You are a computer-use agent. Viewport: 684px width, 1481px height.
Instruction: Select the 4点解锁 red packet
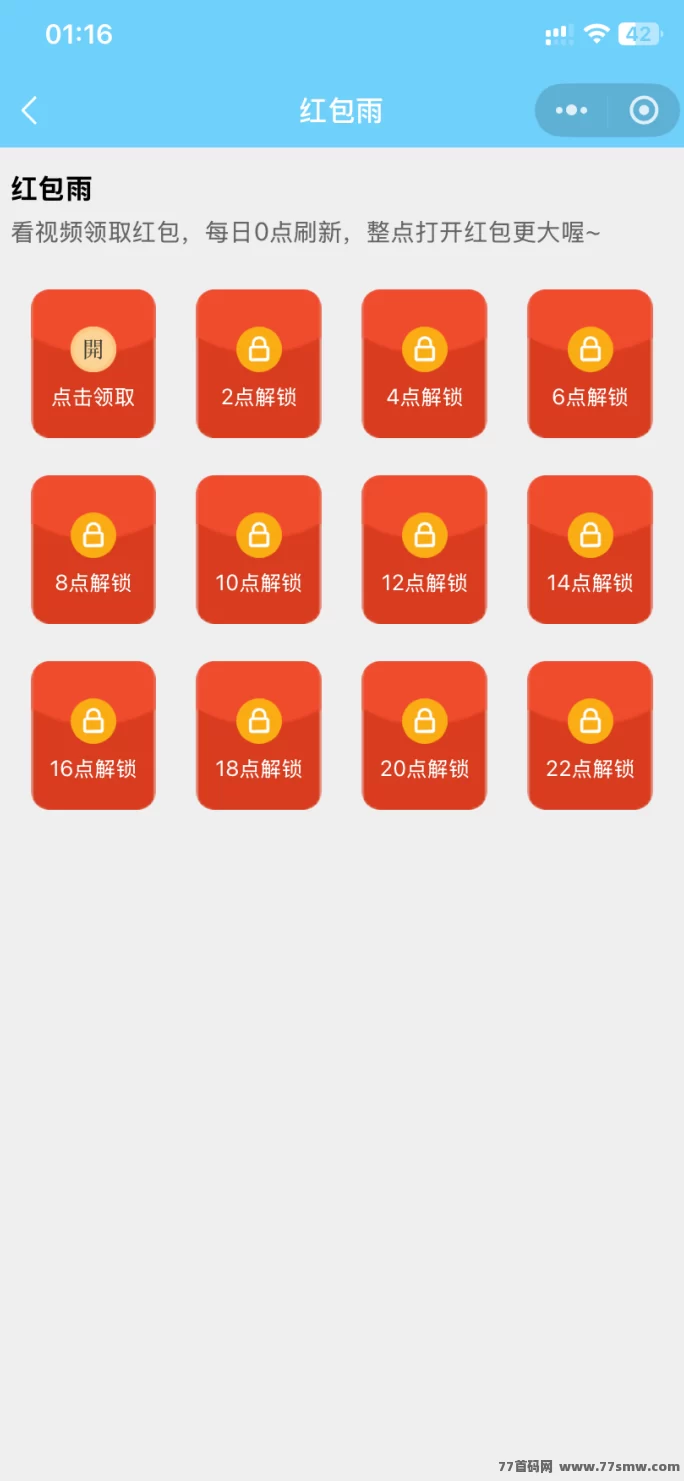[x=424, y=364]
